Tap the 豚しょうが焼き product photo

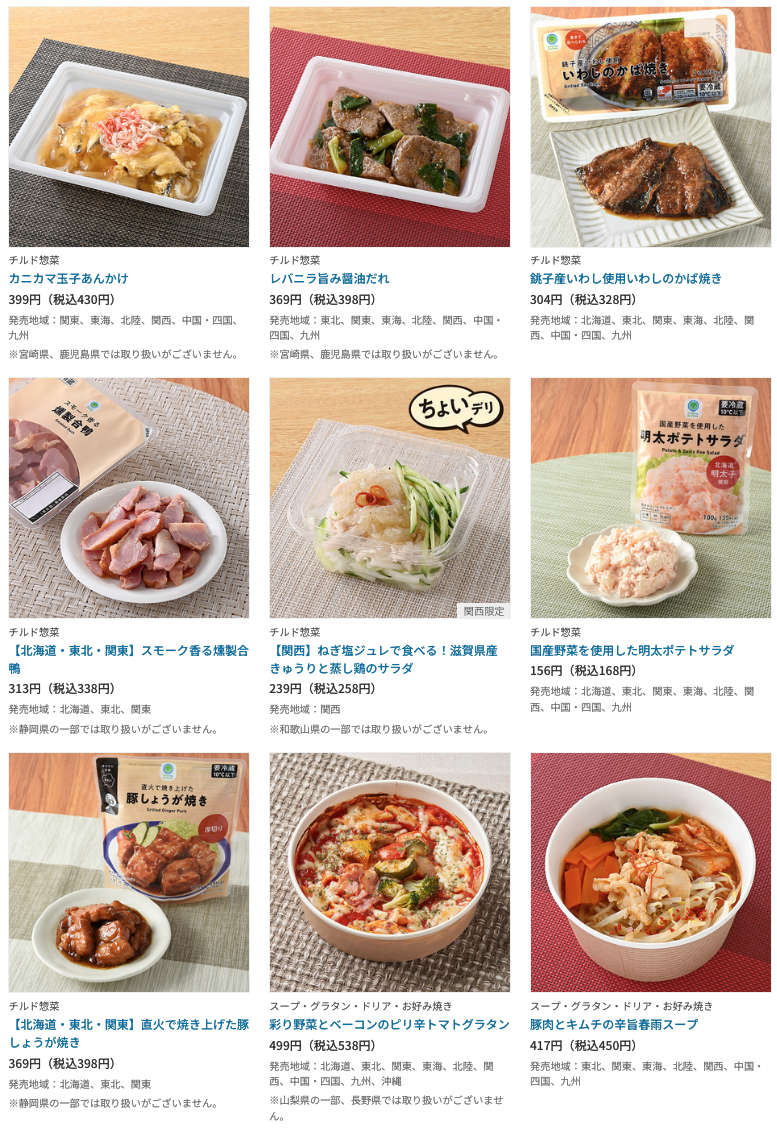(129, 872)
